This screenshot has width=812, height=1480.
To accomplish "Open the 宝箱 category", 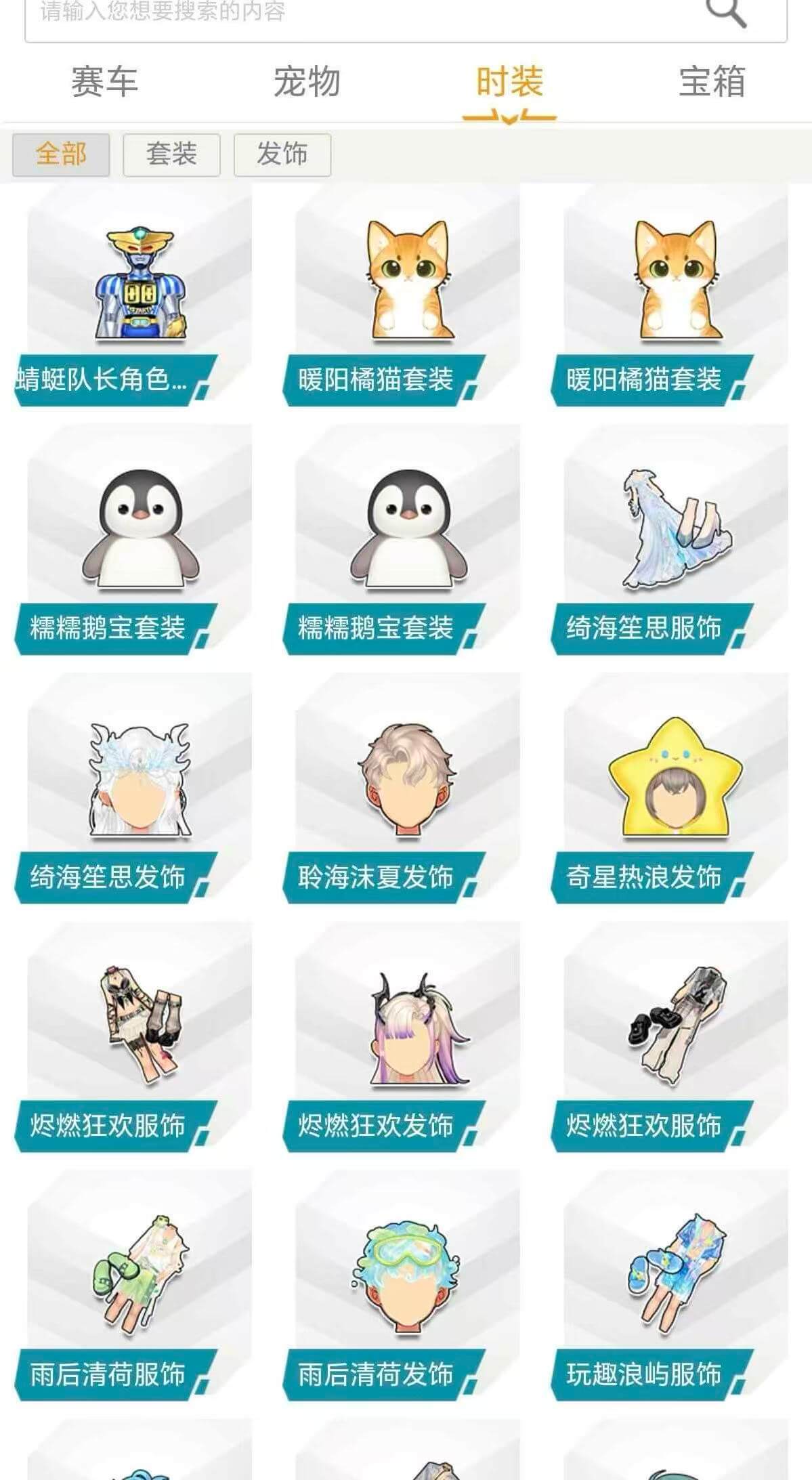I will pyautogui.click(x=710, y=81).
